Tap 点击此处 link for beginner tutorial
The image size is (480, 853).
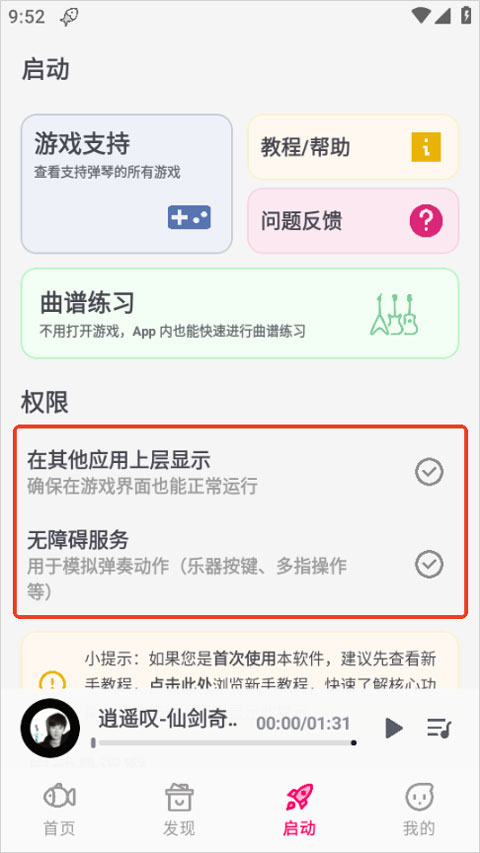(x=169, y=683)
